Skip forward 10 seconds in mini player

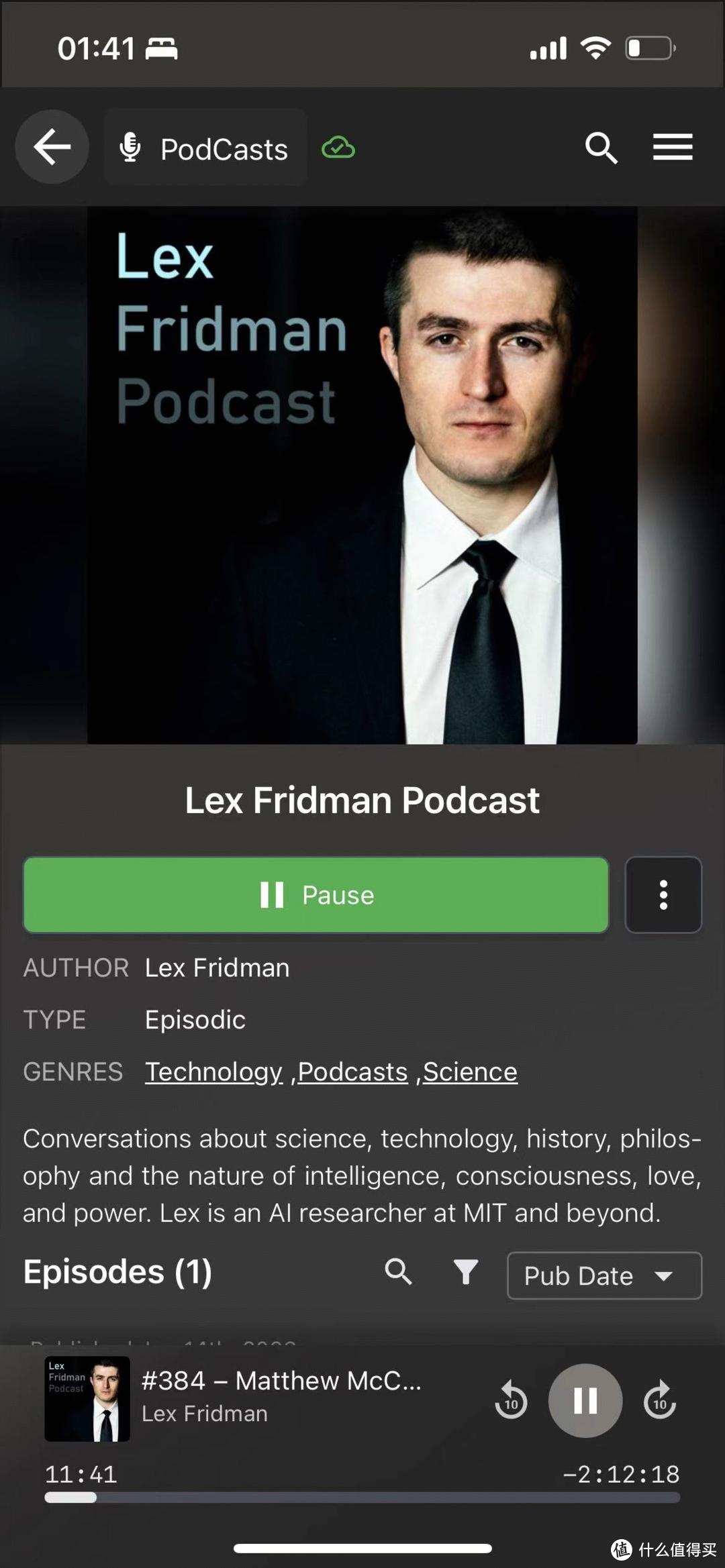click(659, 1400)
